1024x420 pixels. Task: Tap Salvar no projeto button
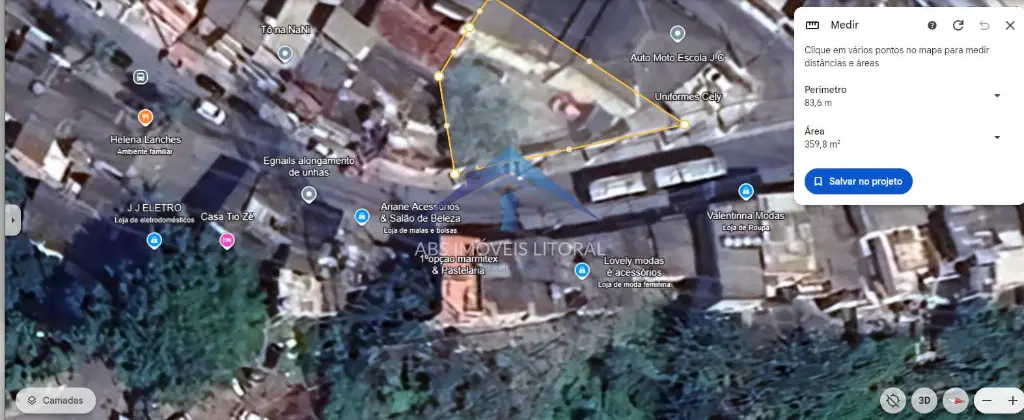[858, 181]
